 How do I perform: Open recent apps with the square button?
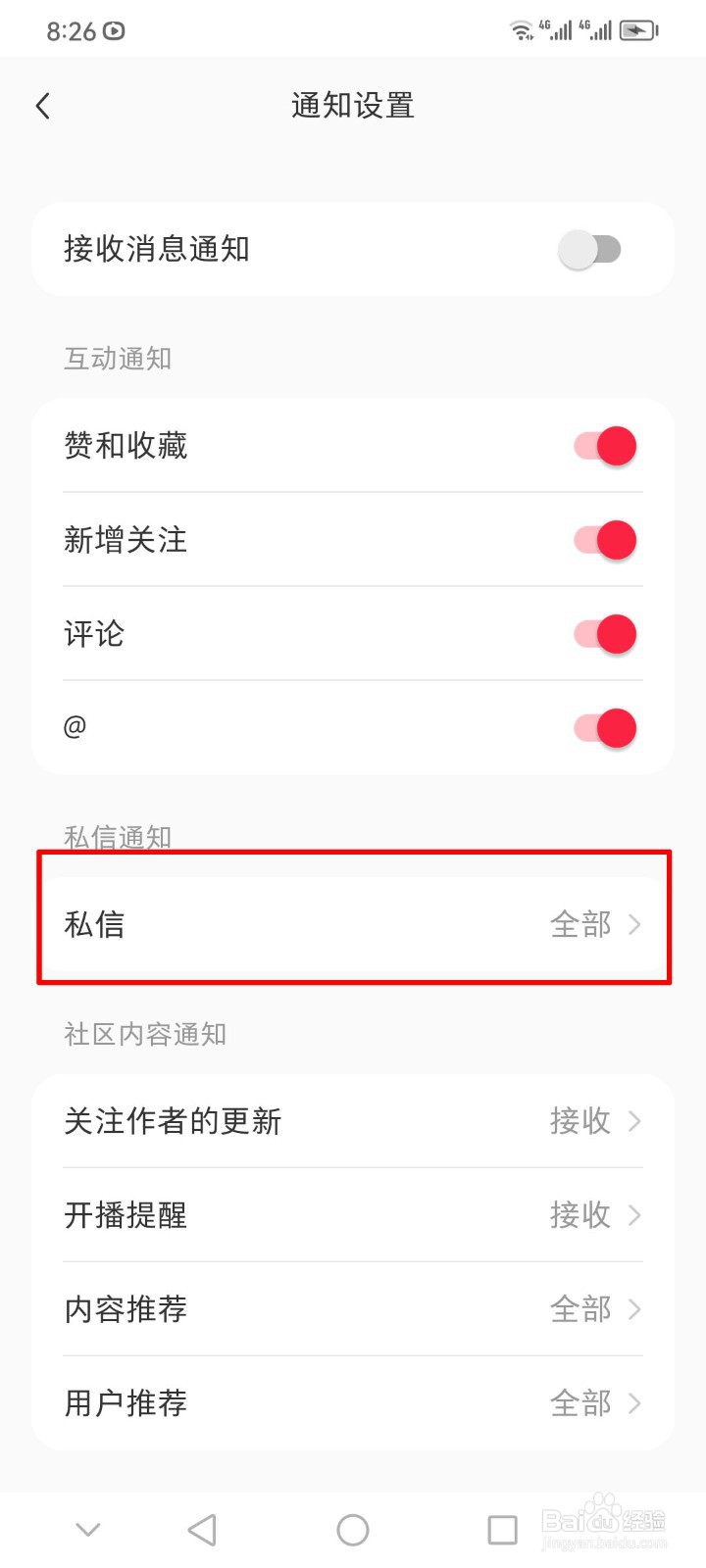[x=502, y=1527]
